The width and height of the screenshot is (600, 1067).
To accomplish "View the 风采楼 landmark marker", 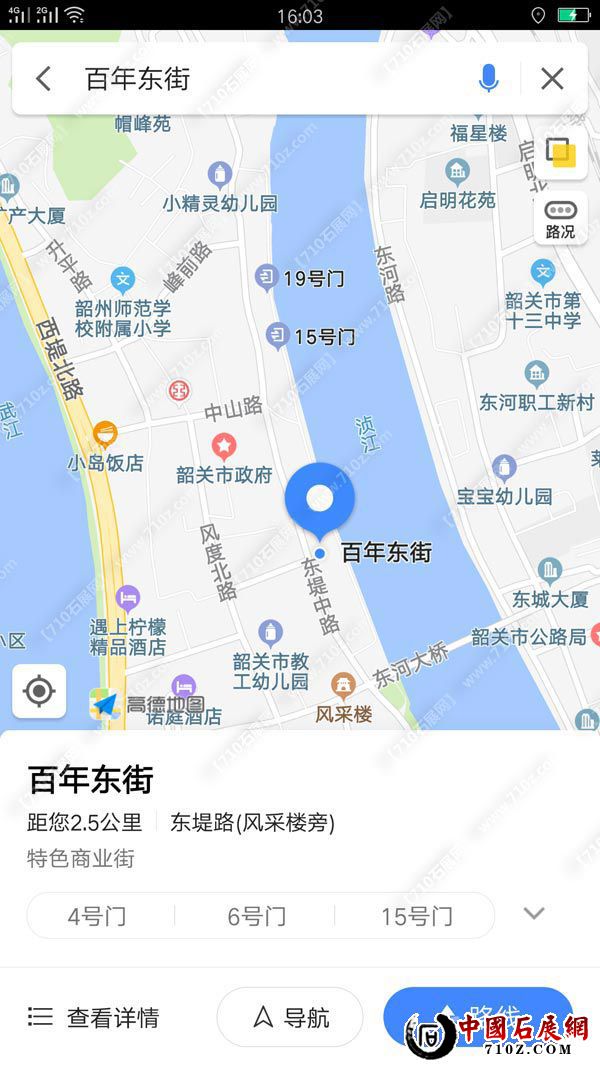I will [x=343, y=684].
